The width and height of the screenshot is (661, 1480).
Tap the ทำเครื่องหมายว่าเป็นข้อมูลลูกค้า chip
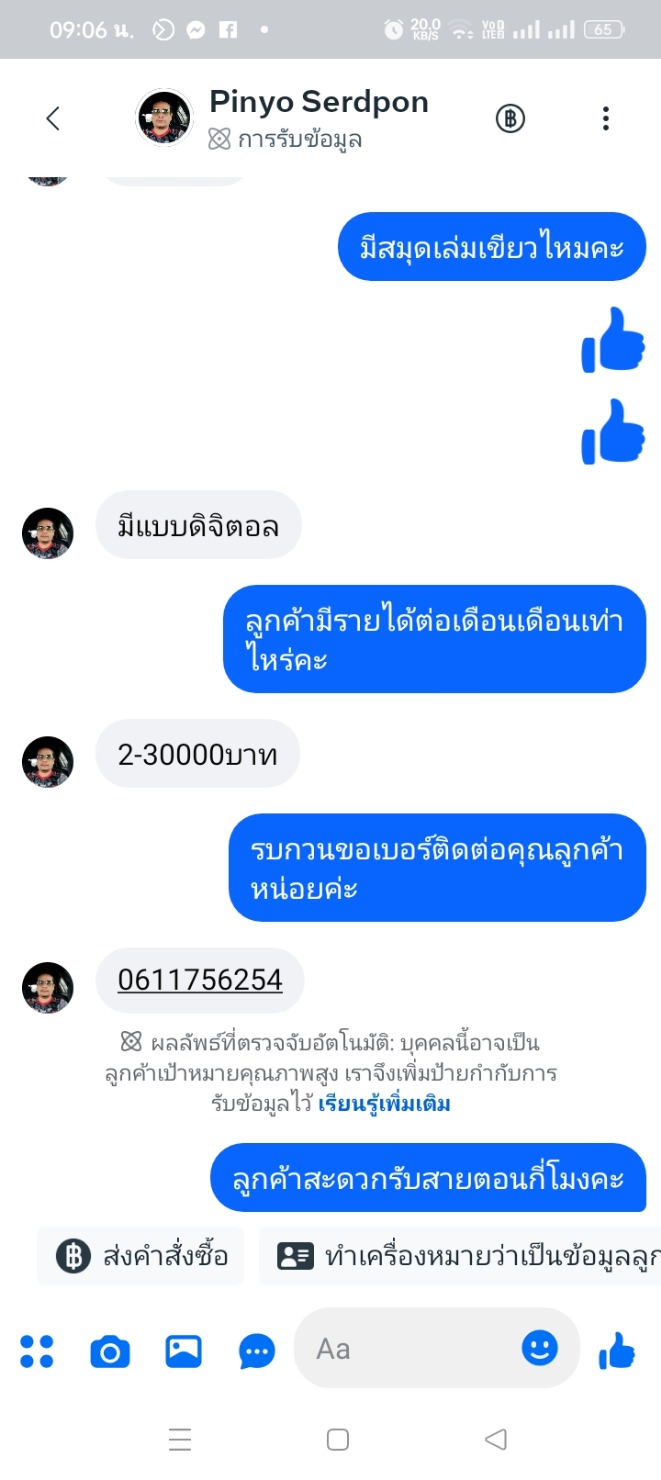pyautogui.click(x=460, y=1256)
